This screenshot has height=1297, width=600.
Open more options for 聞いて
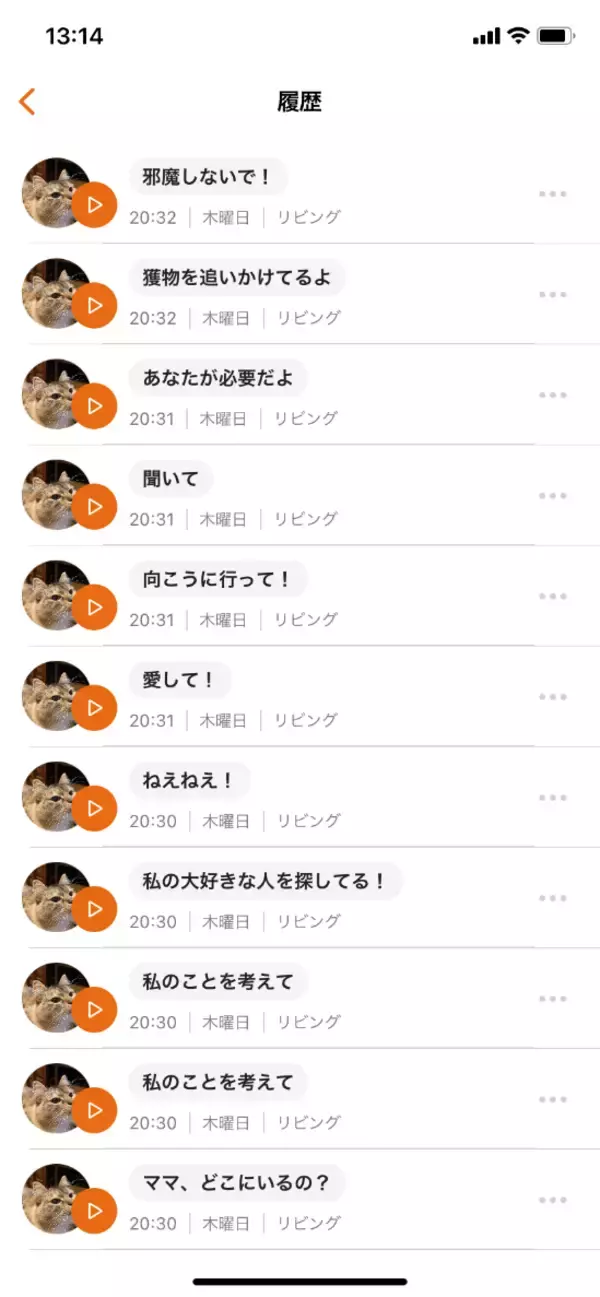pyautogui.click(x=552, y=496)
